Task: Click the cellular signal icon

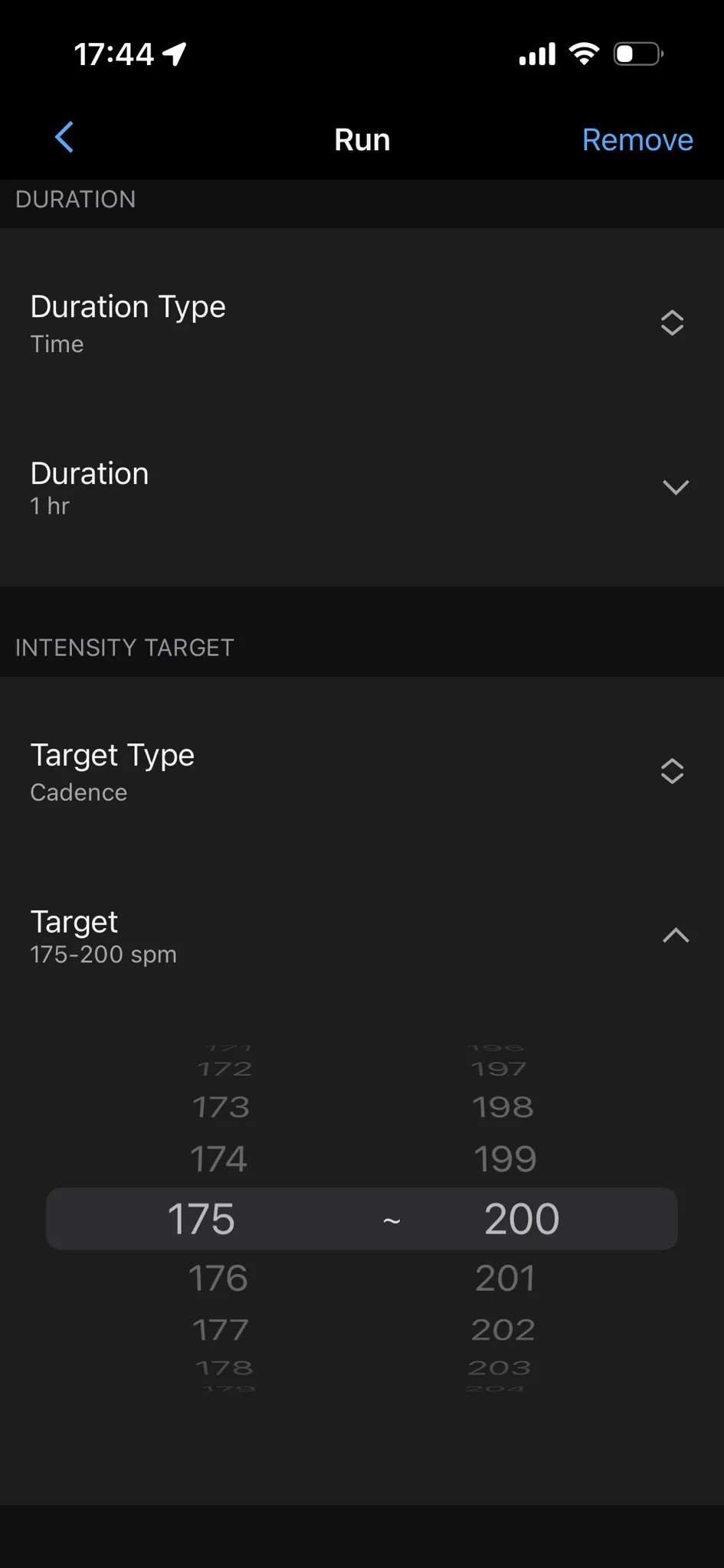Action: (x=536, y=52)
